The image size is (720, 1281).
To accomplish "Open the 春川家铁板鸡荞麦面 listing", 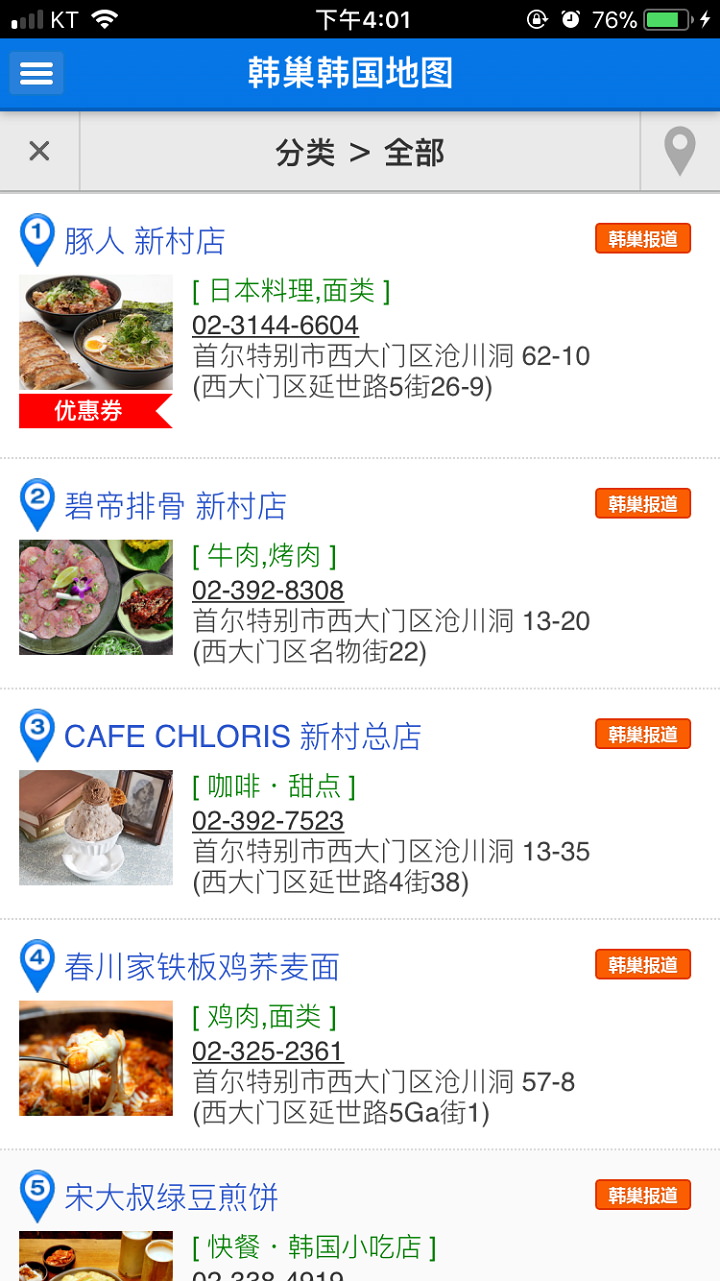I will (x=202, y=967).
